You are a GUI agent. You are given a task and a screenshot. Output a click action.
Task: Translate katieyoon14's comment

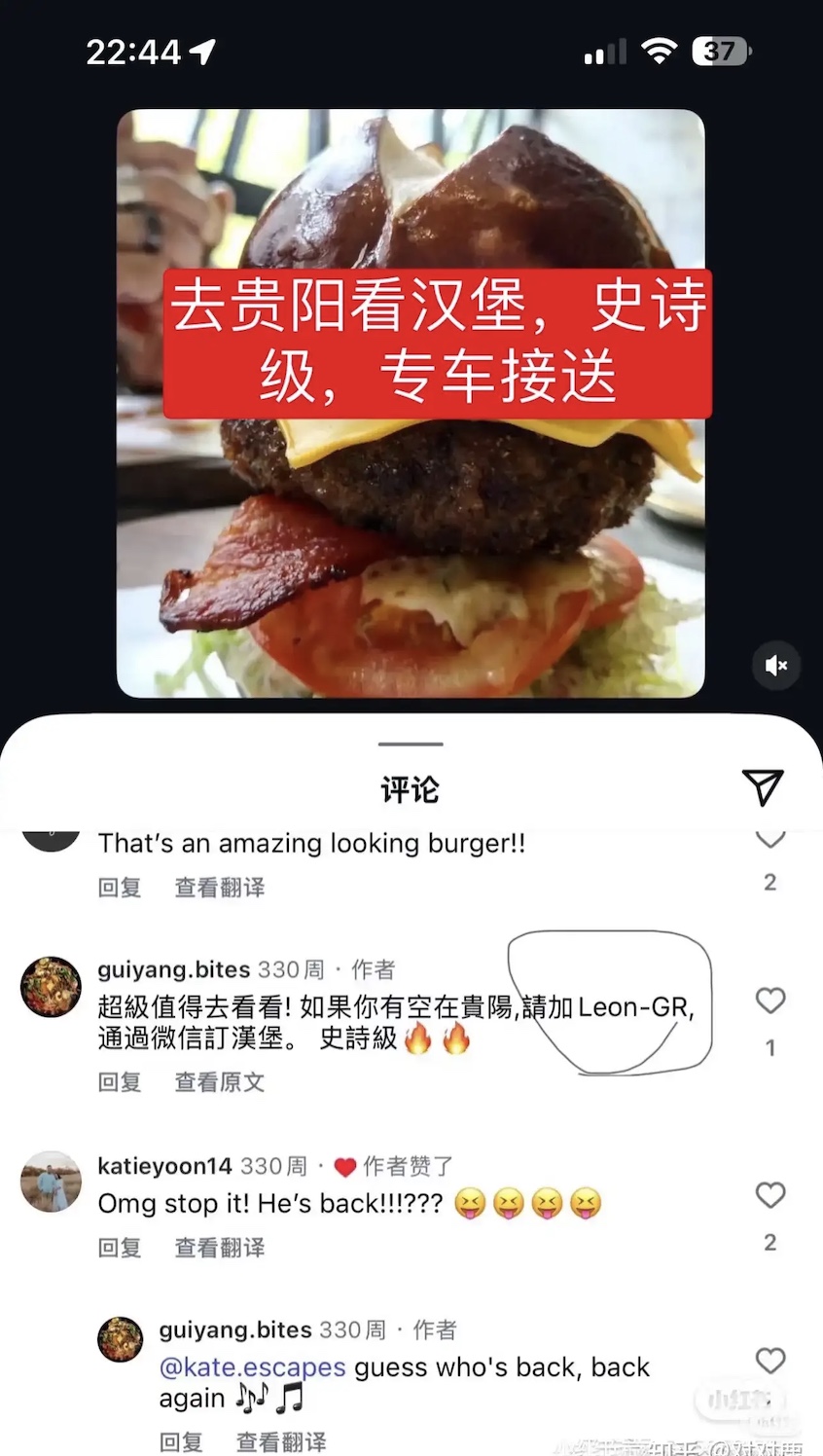(x=219, y=1248)
